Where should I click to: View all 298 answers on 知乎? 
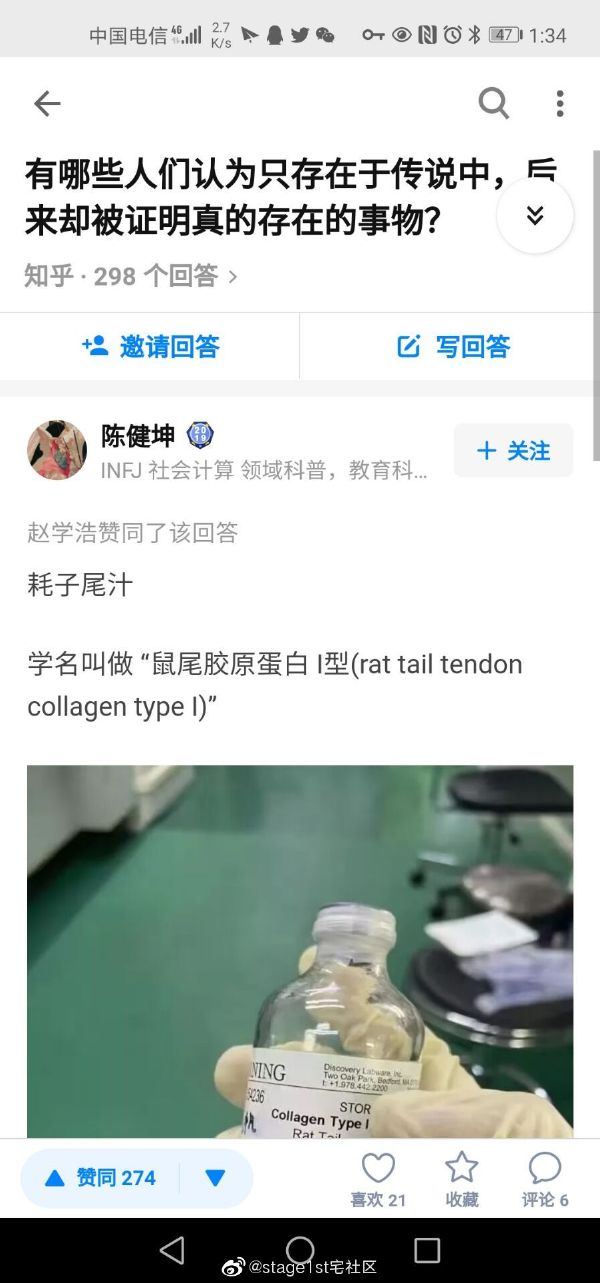(x=131, y=276)
